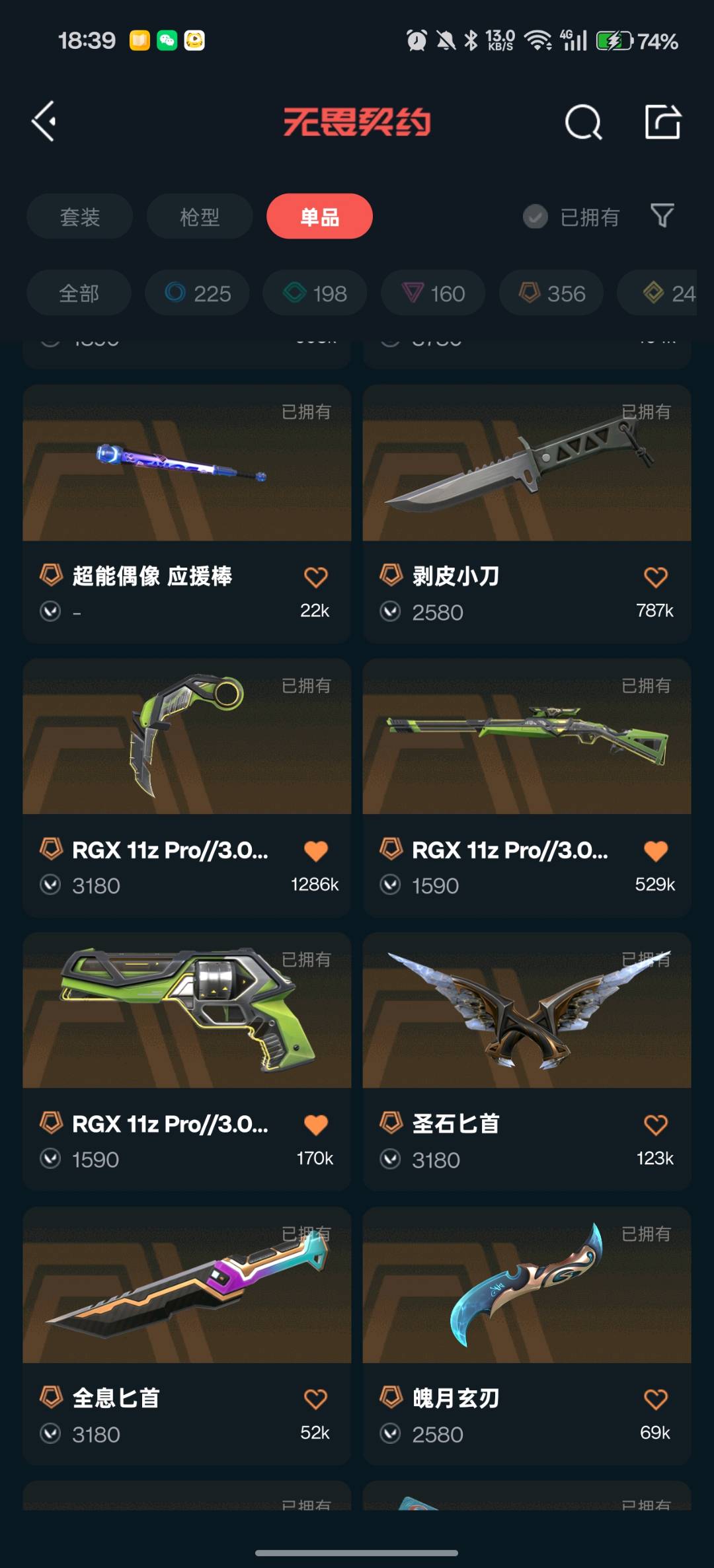Like the 全息匕首 skin
714x1568 pixels.
[x=315, y=1399]
